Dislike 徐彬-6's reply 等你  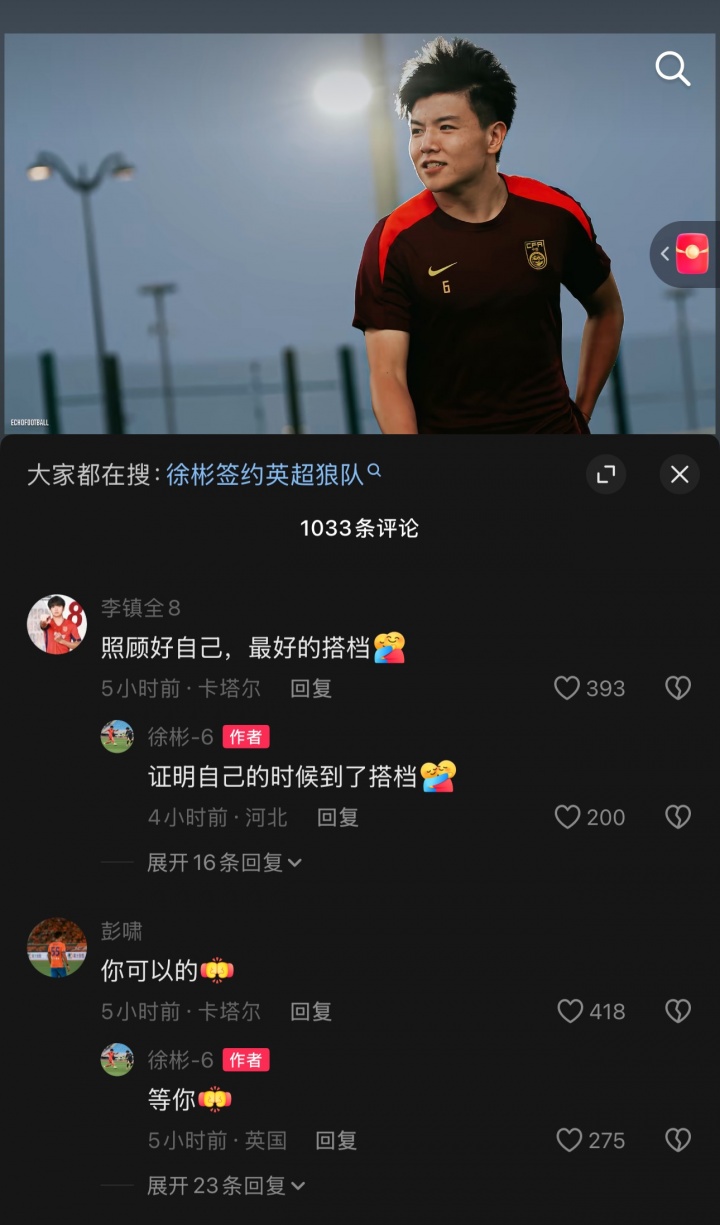[678, 1140]
